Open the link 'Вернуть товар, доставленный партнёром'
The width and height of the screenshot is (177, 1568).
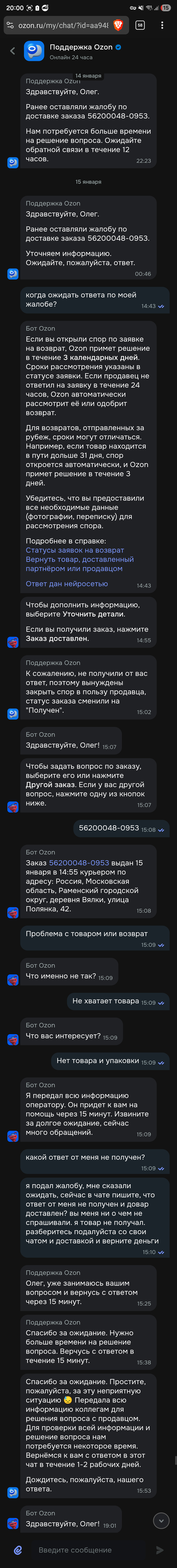pos(79,559)
